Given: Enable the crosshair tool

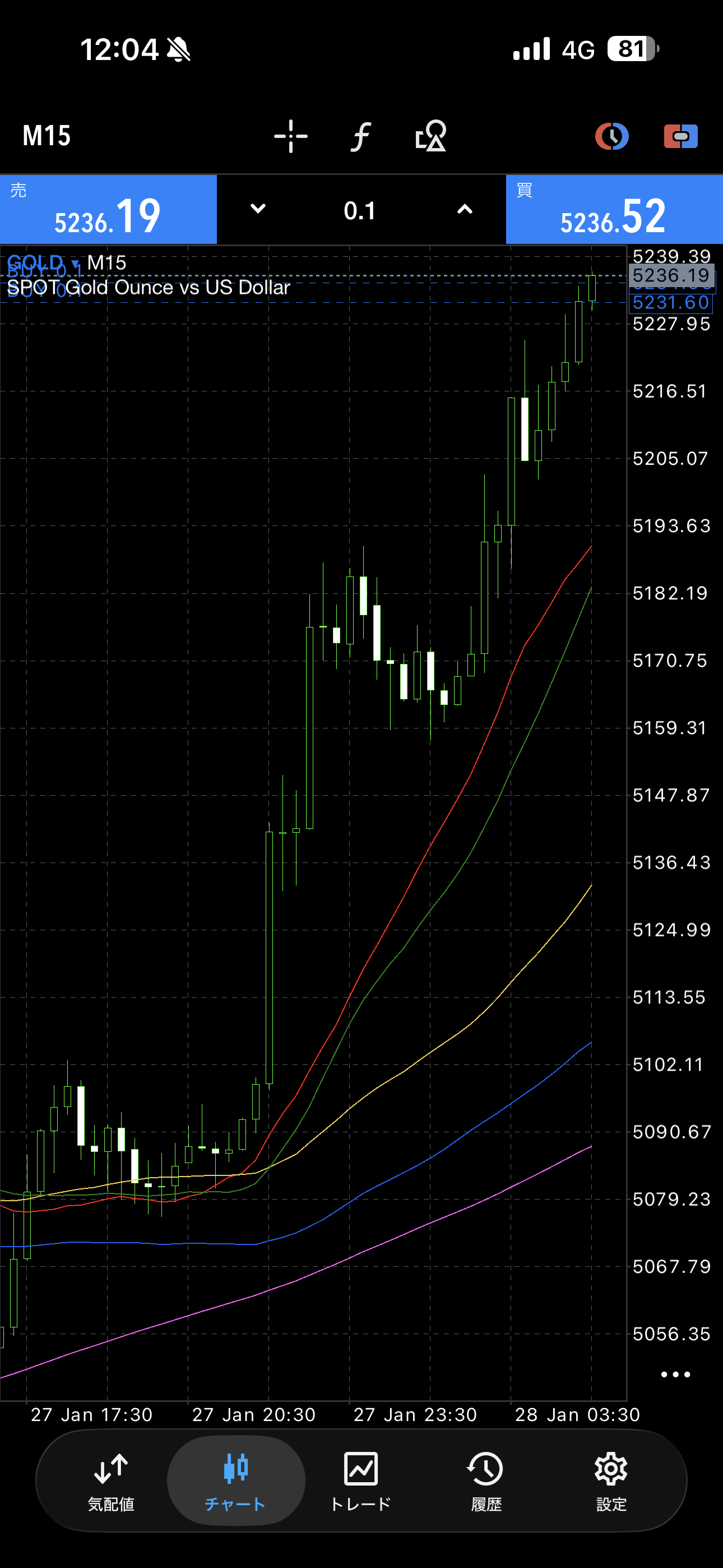Looking at the screenshot, I should (x=291, y=136).
